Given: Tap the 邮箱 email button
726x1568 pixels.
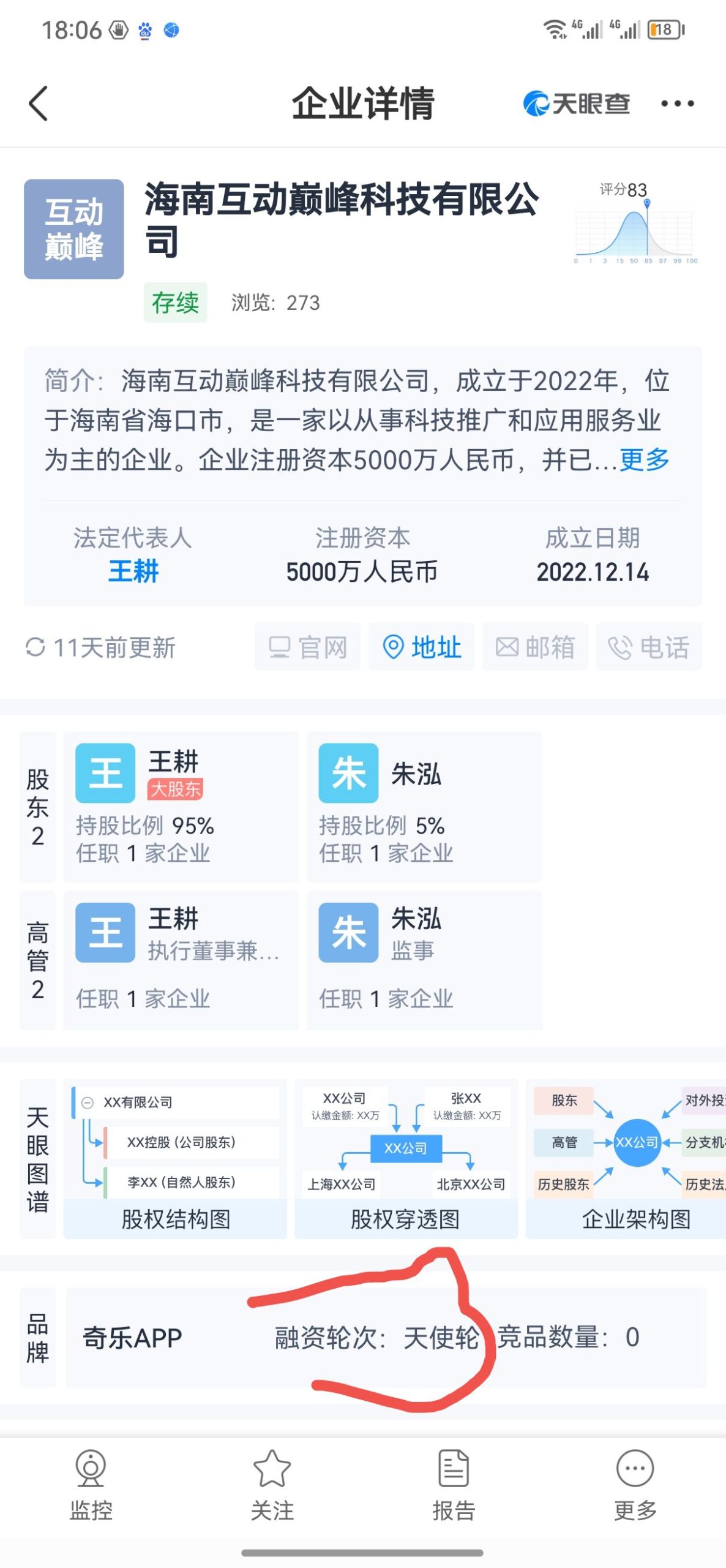Looking at the screenshot, I should tap(535, 647).
